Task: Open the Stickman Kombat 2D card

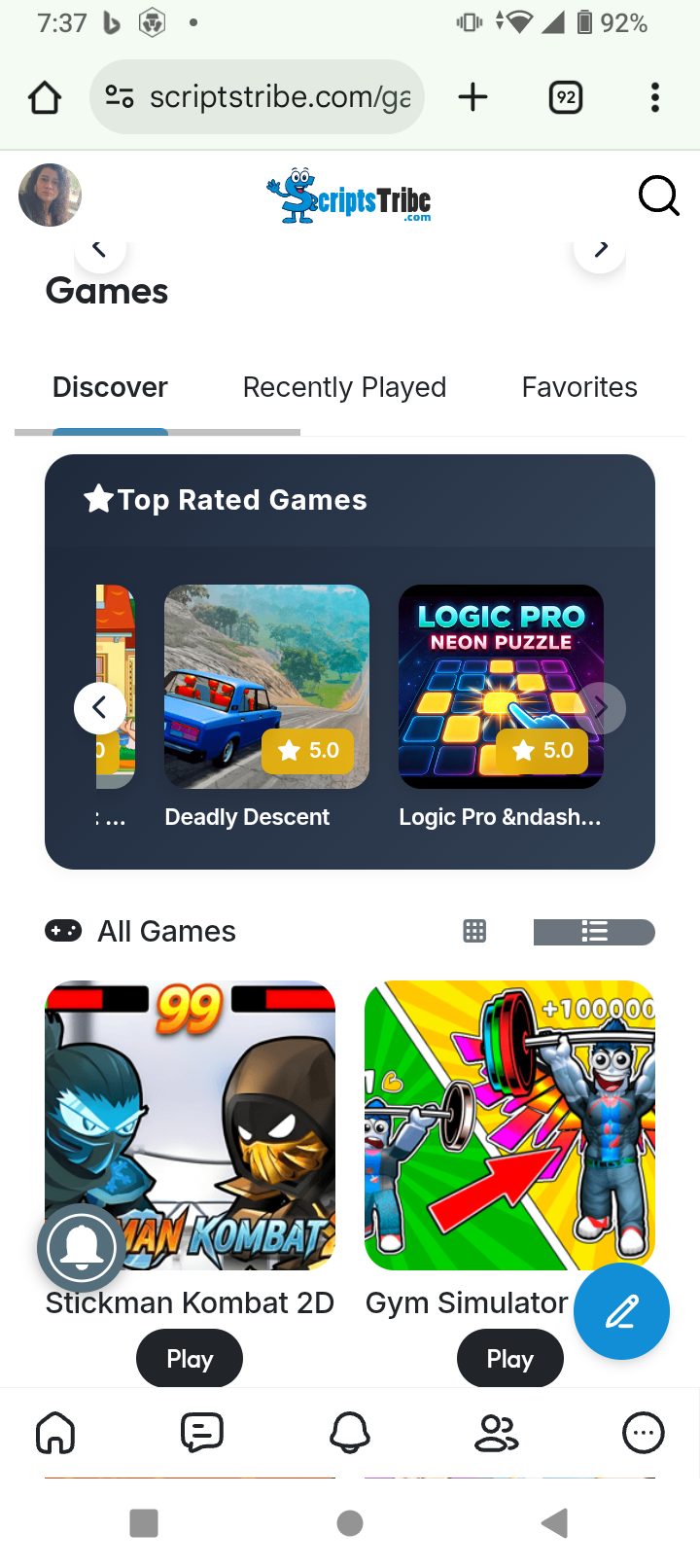Action: tap(190, 1124)
